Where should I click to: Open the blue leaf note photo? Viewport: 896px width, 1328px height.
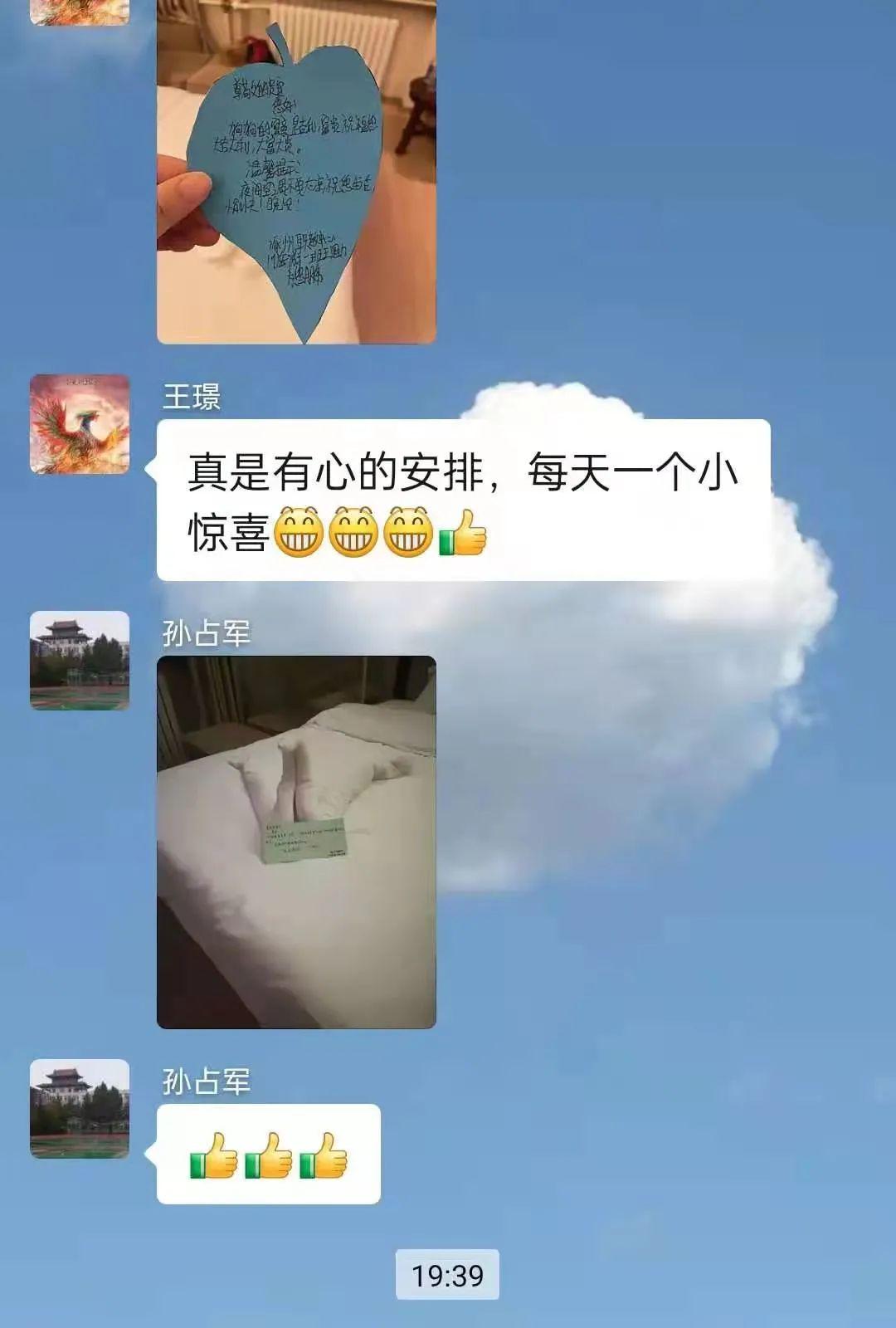tap(296, 170)
